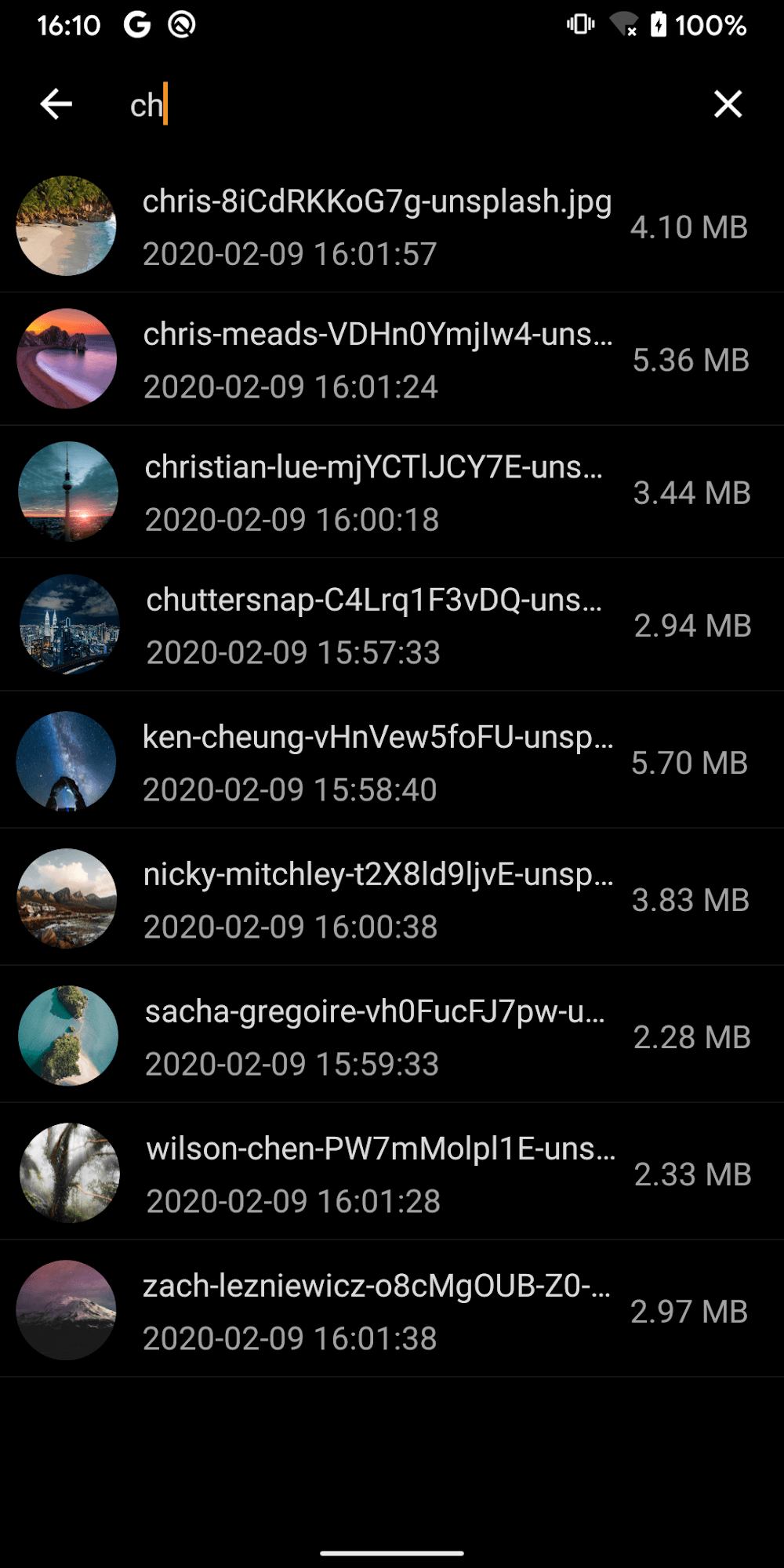Open the nicky-mitchley image result

[377, 899]
